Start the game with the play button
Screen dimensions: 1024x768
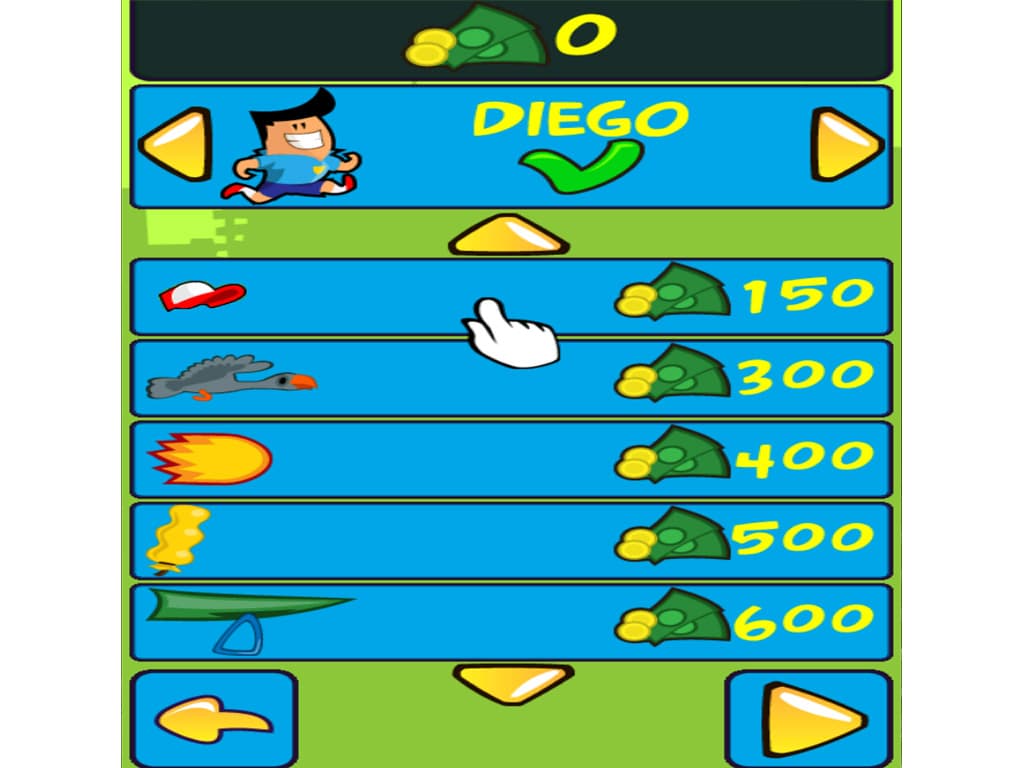(808, 719)
